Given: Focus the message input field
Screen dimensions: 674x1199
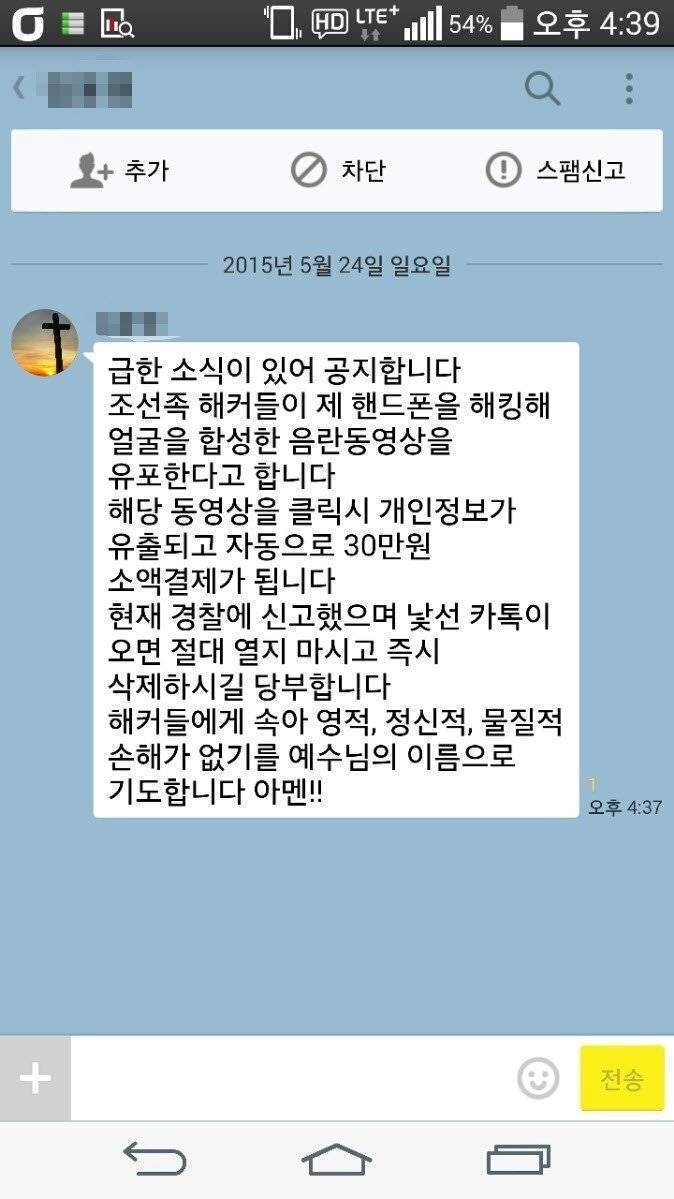Looking at the screenshot, I should click(290, 1078).
